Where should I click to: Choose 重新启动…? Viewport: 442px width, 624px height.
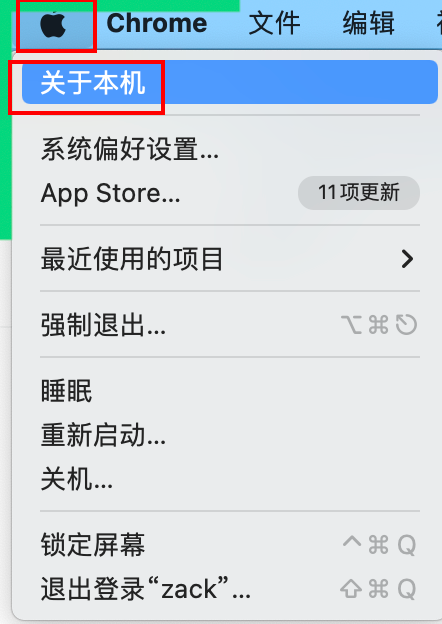[x=230, y=435]
